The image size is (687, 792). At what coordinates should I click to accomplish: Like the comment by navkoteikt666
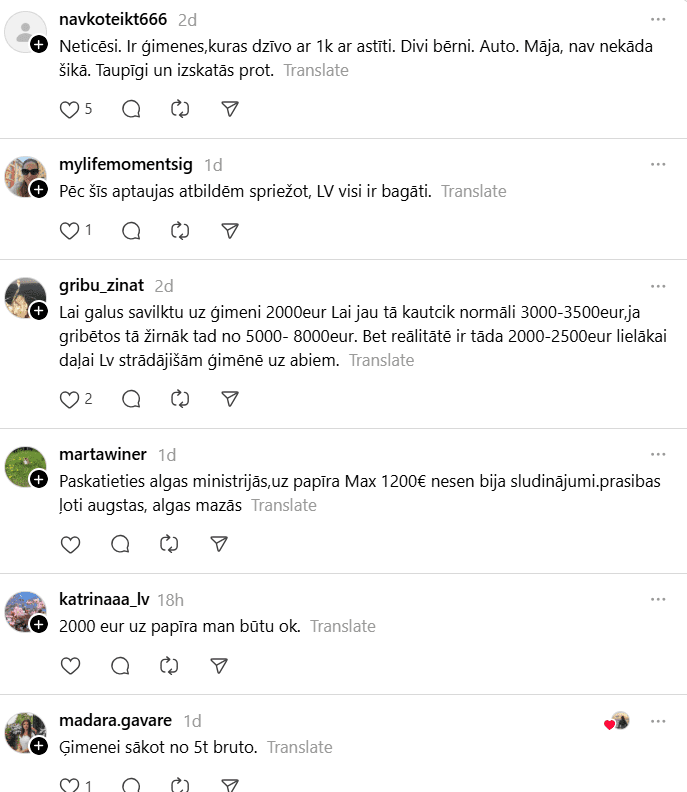(x=69, y=110)
